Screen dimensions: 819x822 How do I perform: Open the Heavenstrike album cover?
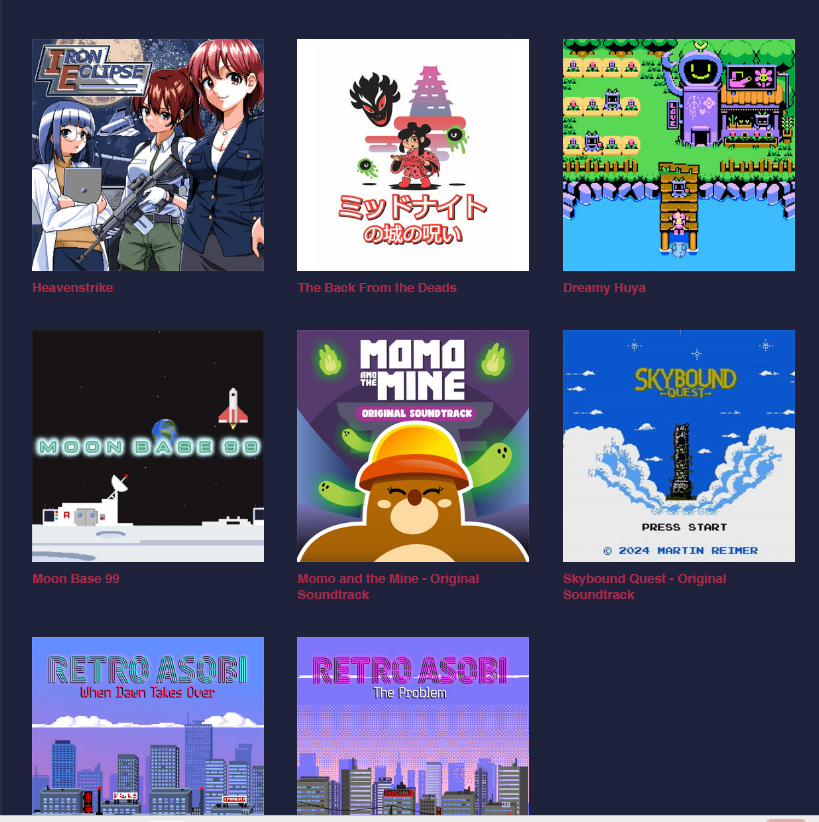click(148, 155)
